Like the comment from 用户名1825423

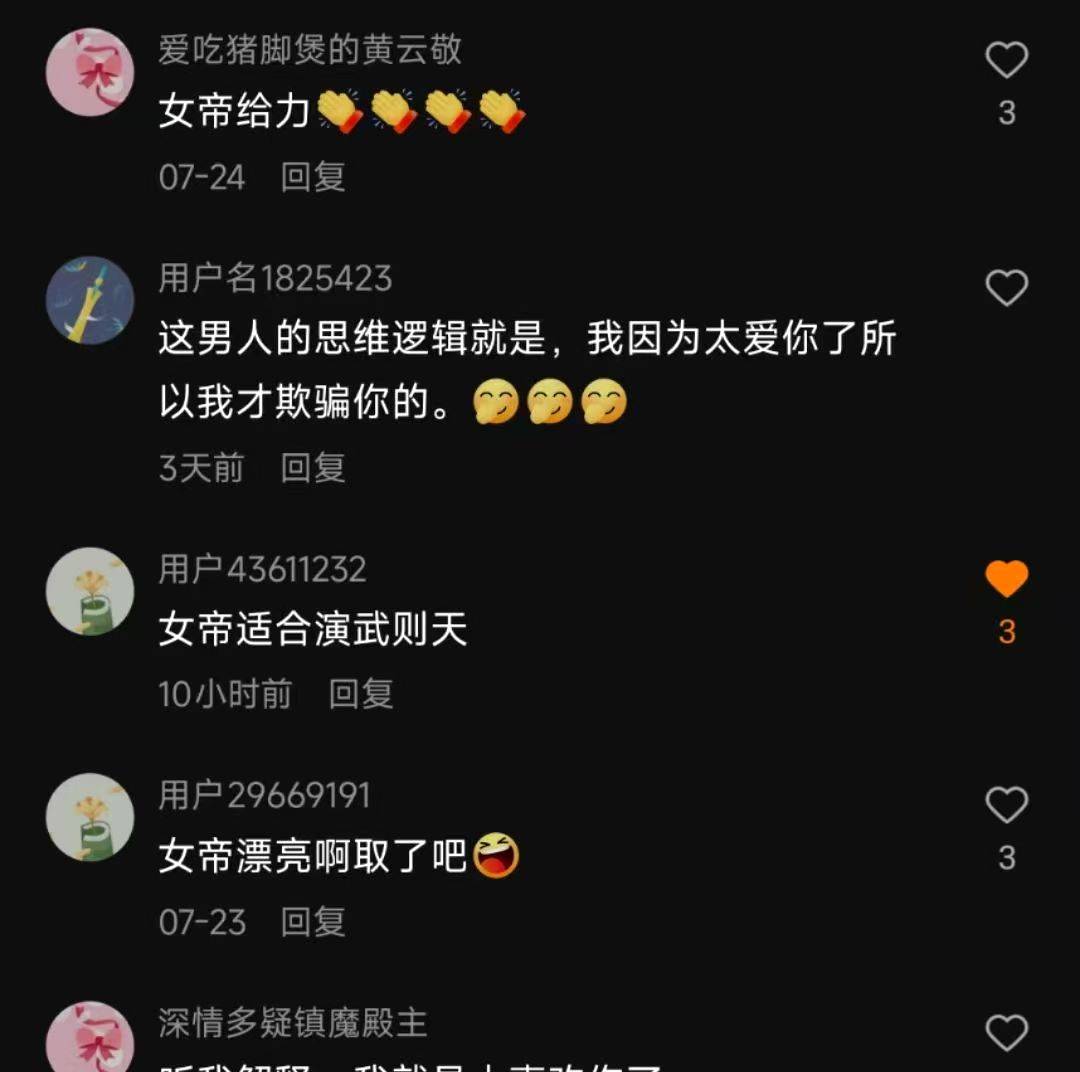[x=1006, y=289]
